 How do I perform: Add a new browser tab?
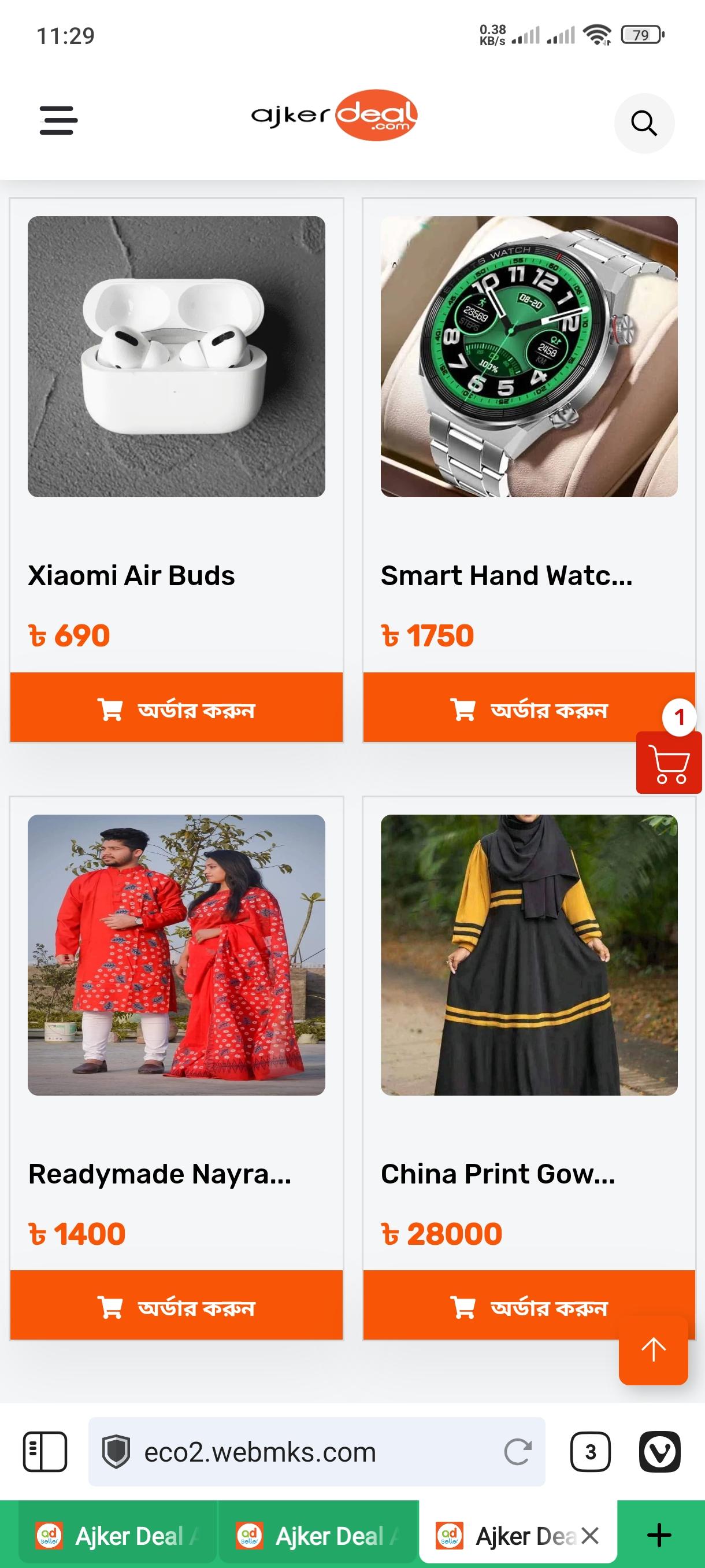659,1535
